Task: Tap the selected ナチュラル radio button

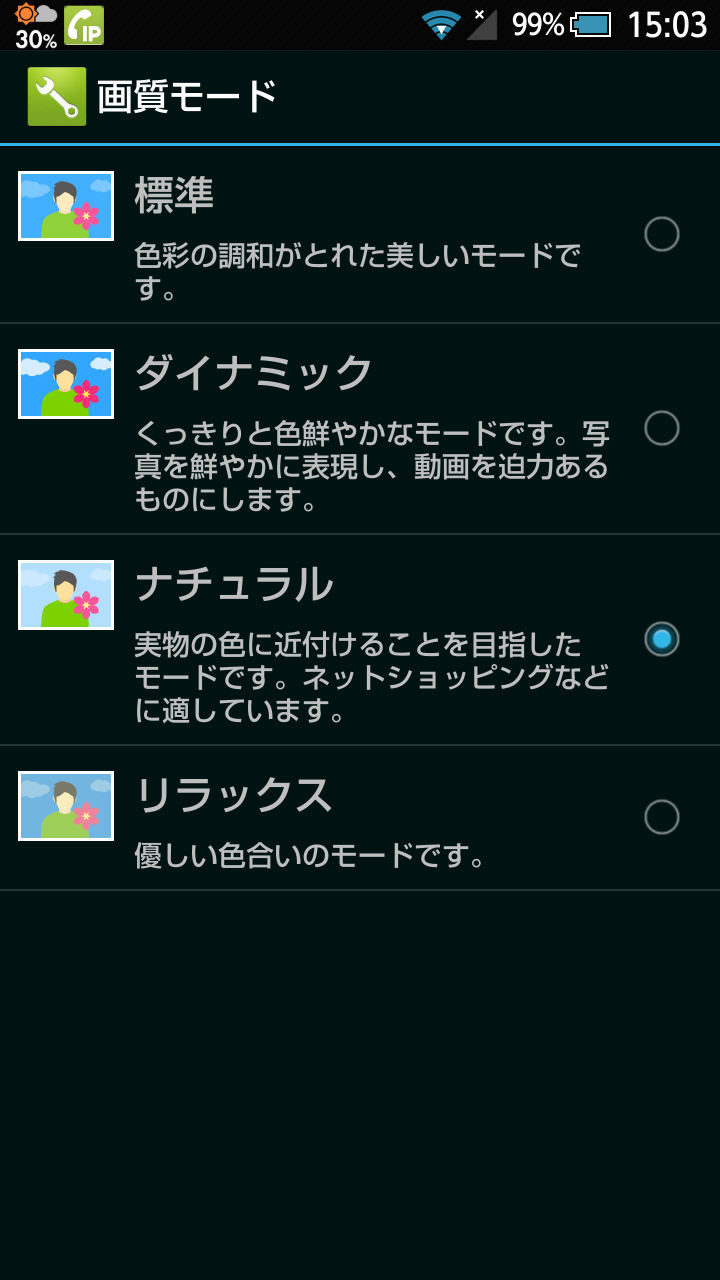Action: 661,639
